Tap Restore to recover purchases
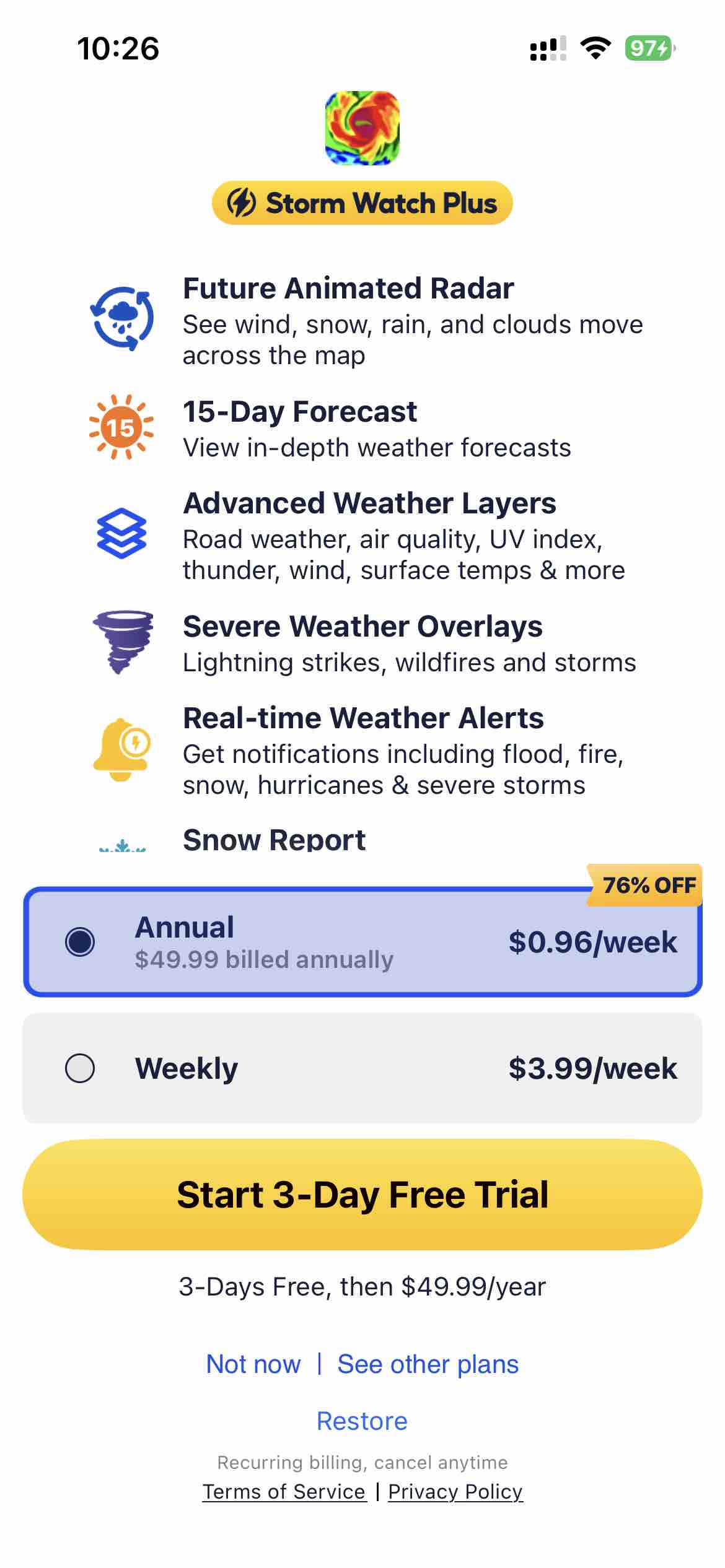 pyautogui.click(x=362, y=1421)
